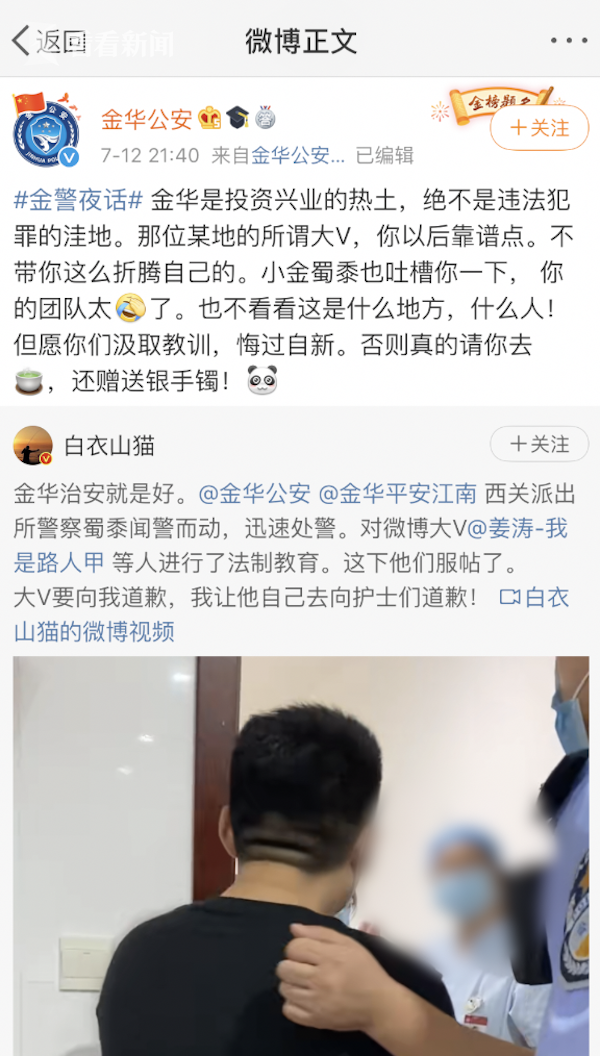Open the @金华平安江南 mention
Image resolution: width=600 pixels, height=1056 pixels.
point(397,493)
